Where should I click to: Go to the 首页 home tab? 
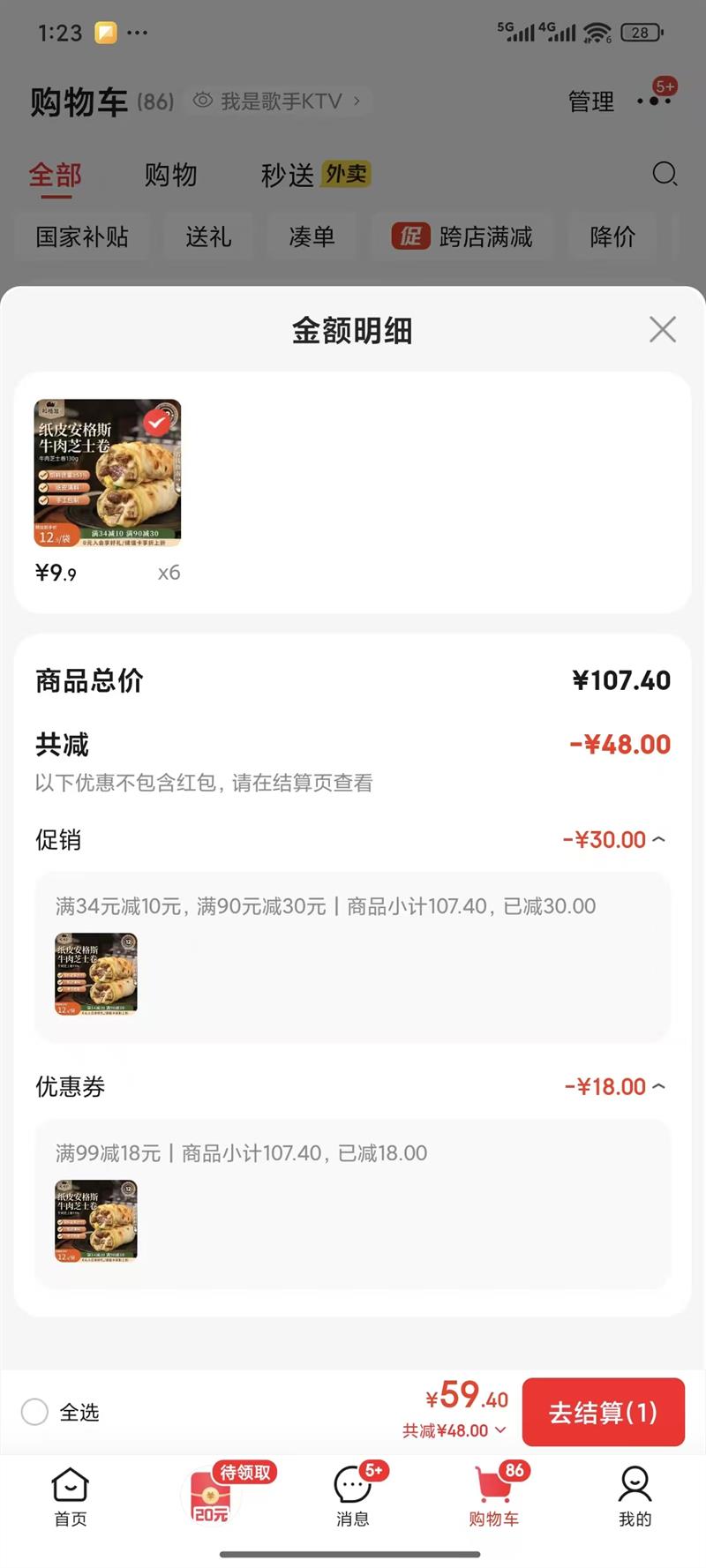(x=71, y=1497)
